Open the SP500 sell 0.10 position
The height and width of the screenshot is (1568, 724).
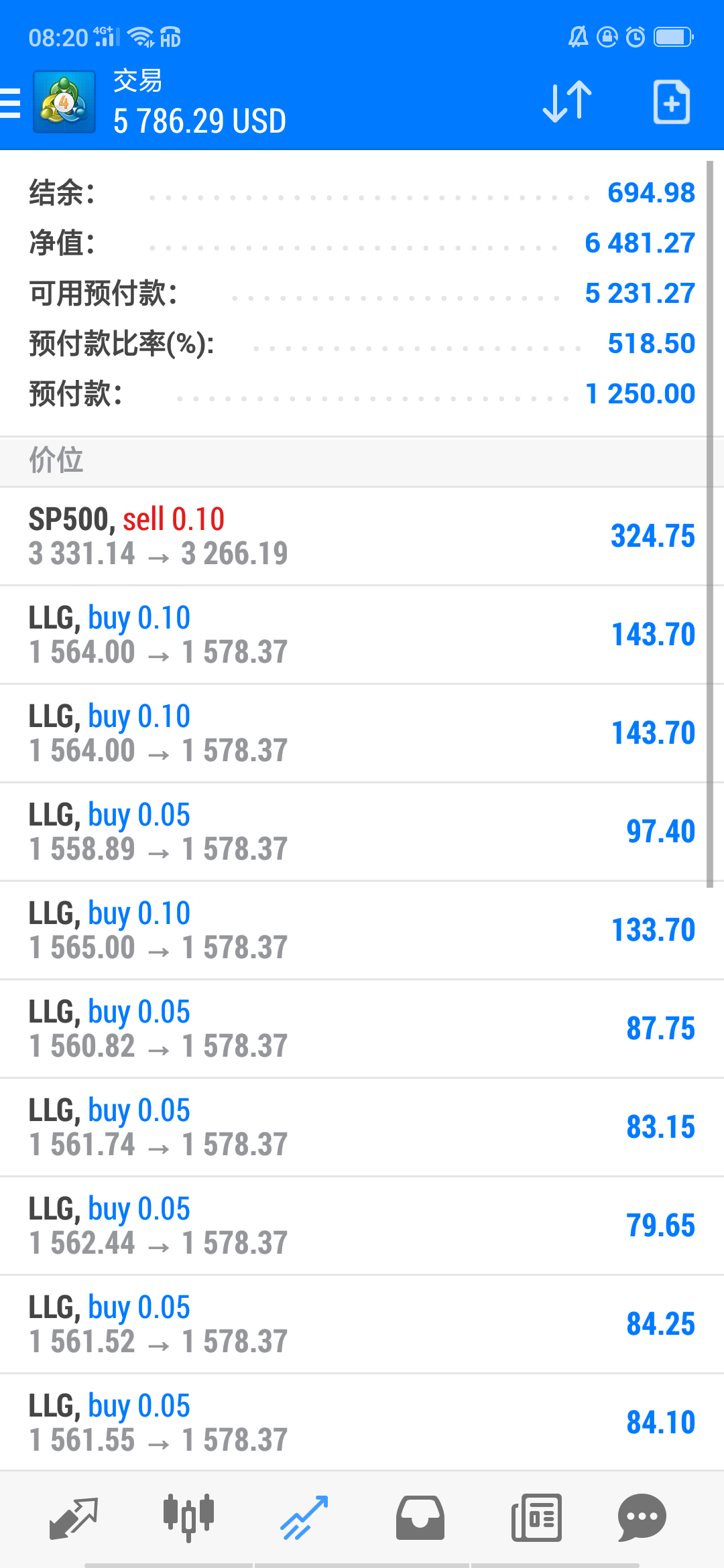(362, 536)
